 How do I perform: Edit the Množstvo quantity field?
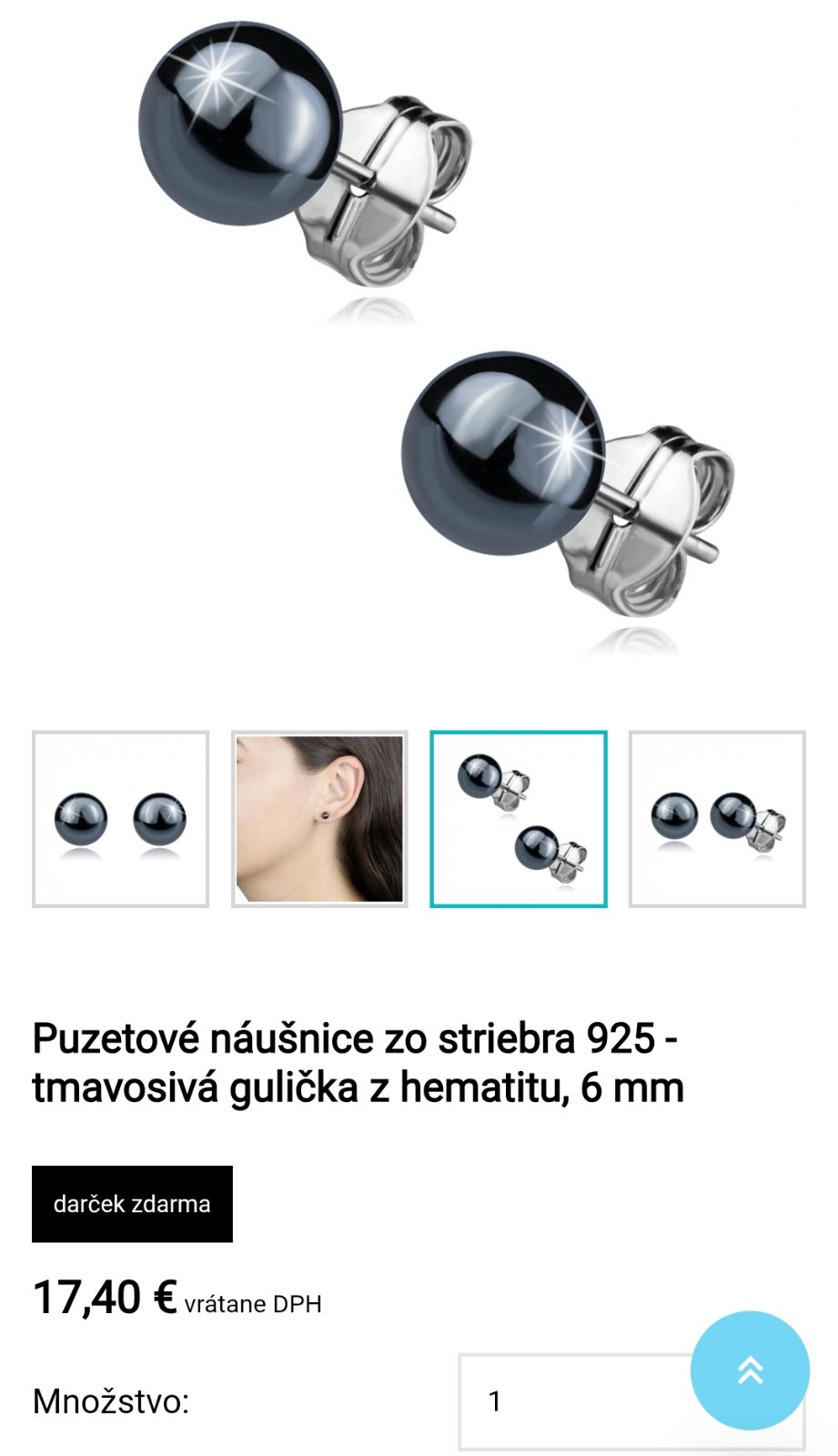(573, 1401)
